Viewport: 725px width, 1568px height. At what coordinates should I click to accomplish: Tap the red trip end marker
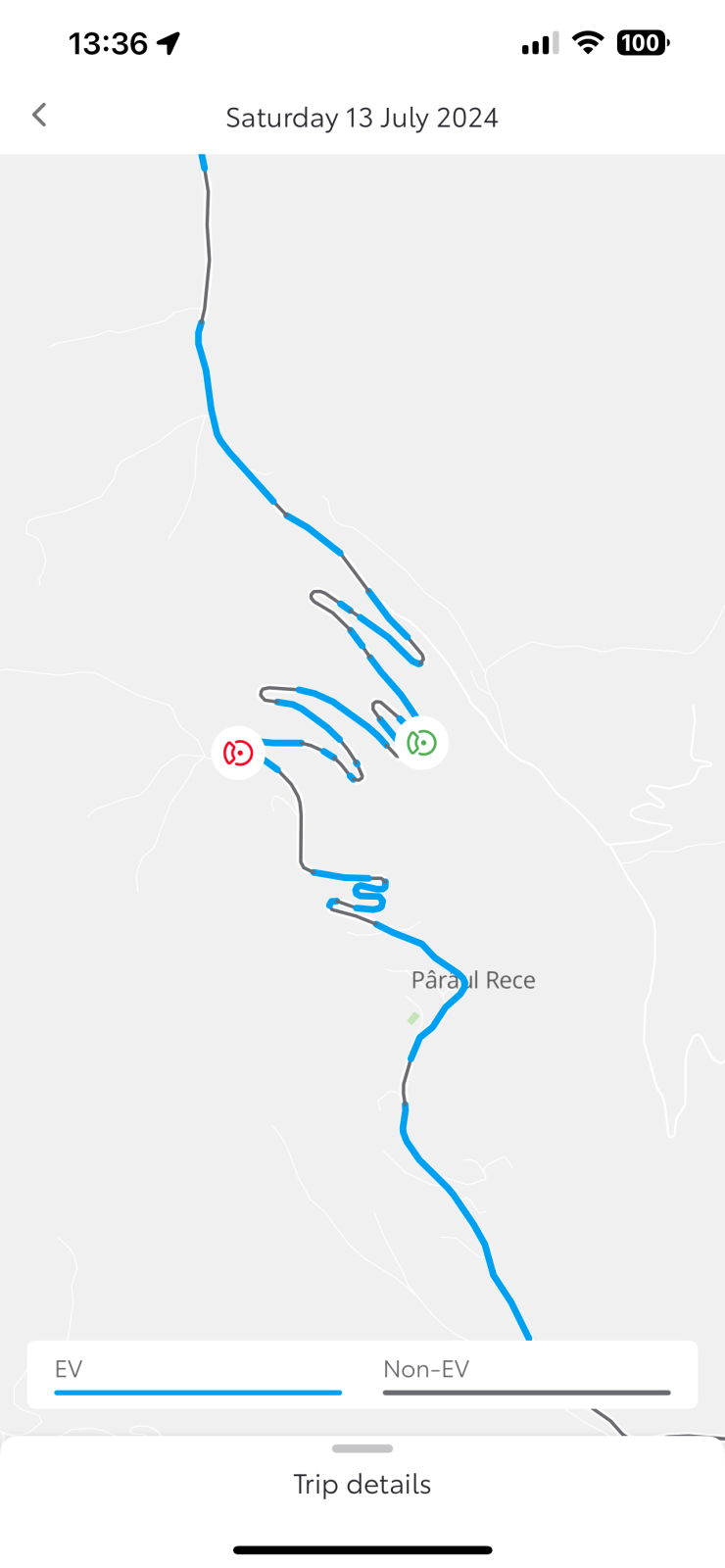coord(238,753)
